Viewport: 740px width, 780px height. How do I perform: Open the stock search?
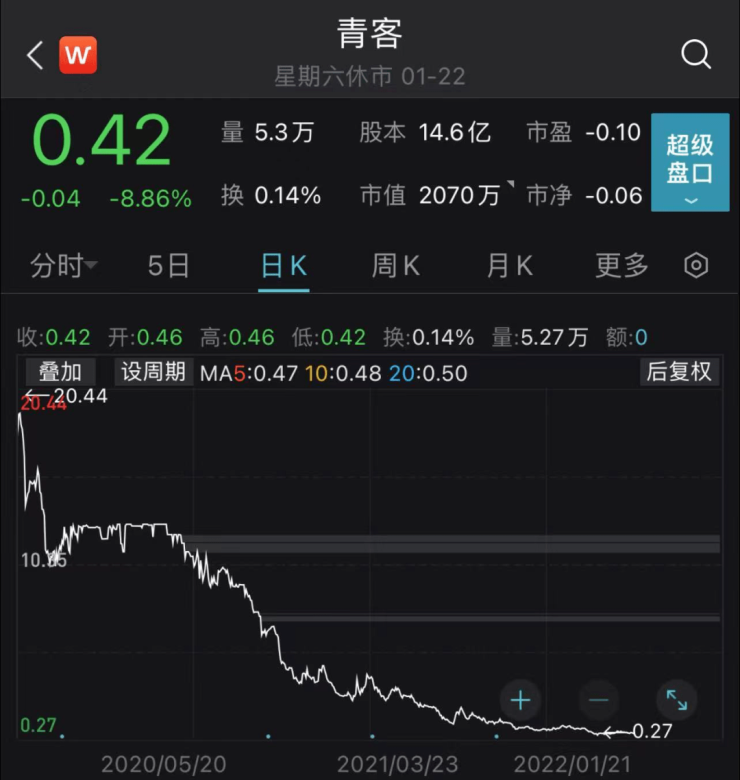[696, 54]
